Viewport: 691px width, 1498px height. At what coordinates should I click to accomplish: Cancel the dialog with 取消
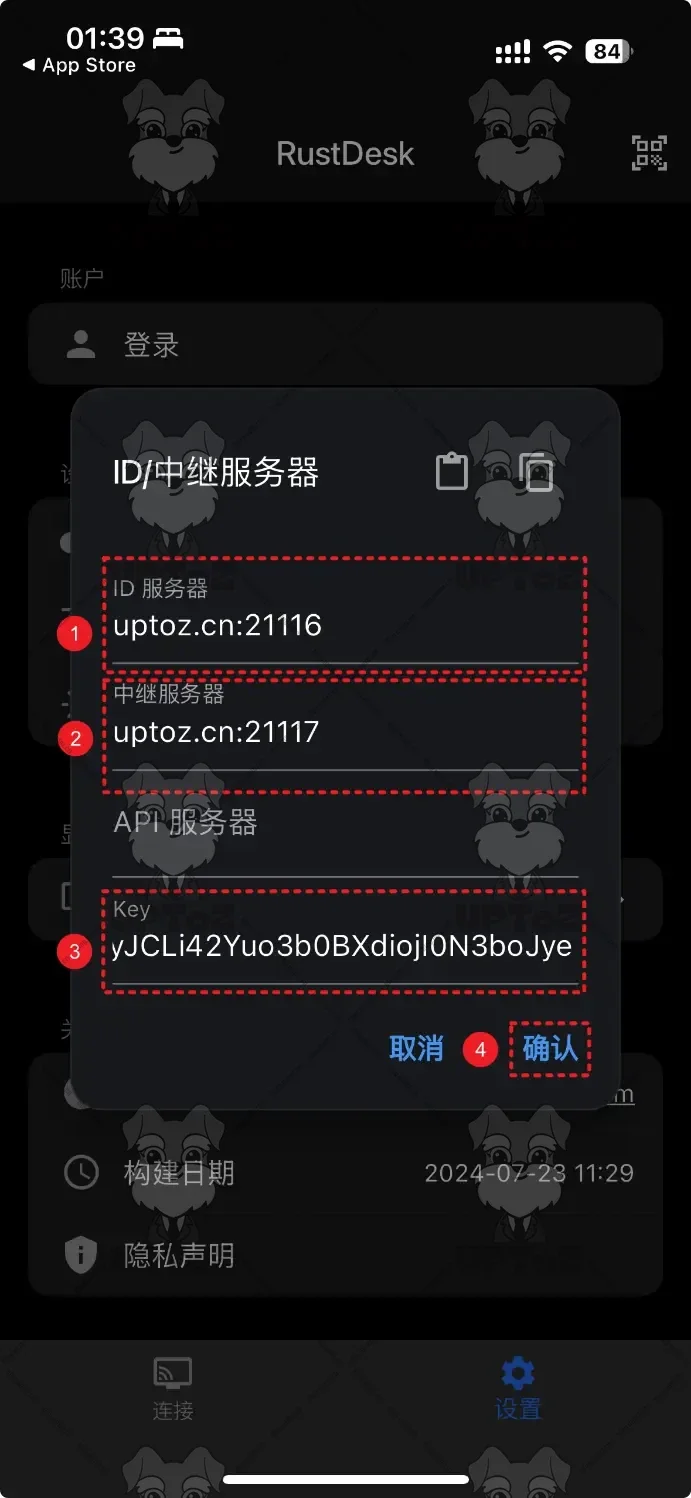[x=416, y=1048]
